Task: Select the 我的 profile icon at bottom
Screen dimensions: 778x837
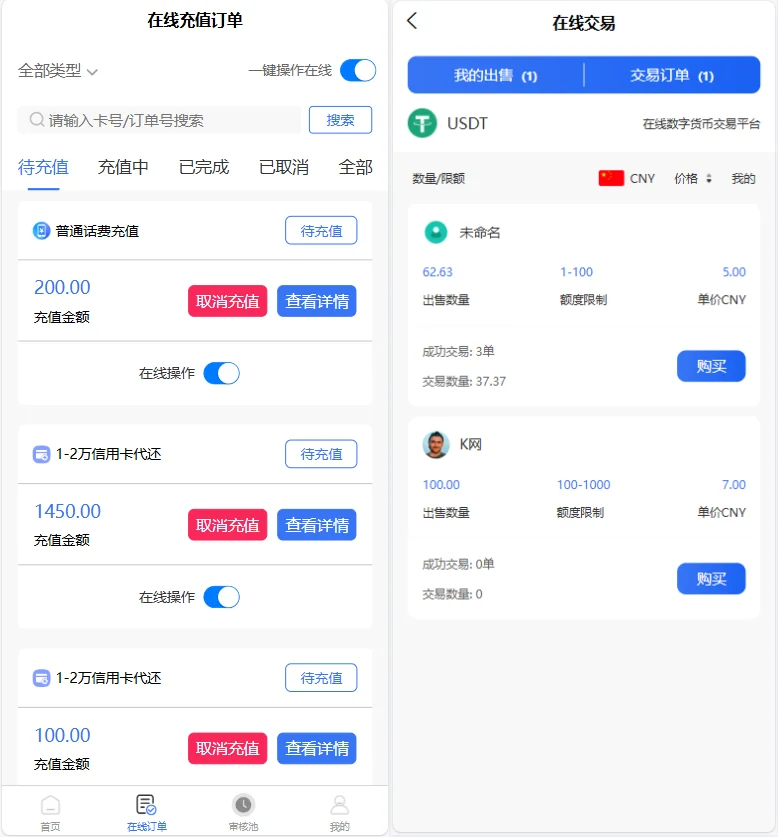Action: coord(339,807)
